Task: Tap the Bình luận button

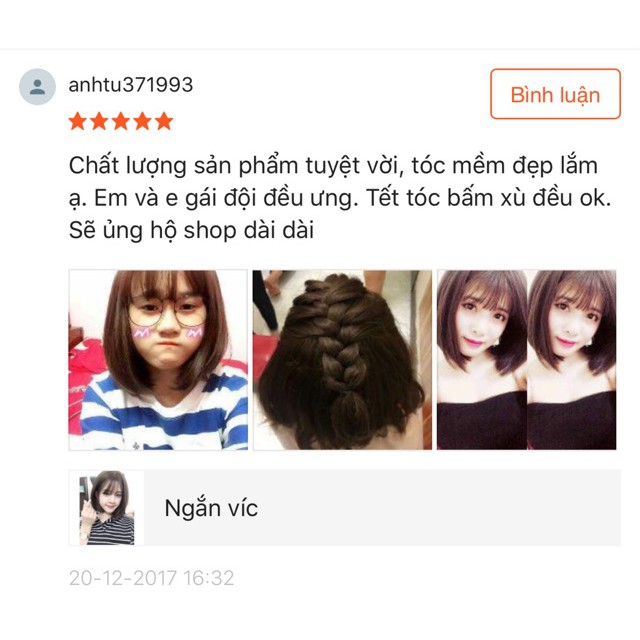Action: pos(555,95)
